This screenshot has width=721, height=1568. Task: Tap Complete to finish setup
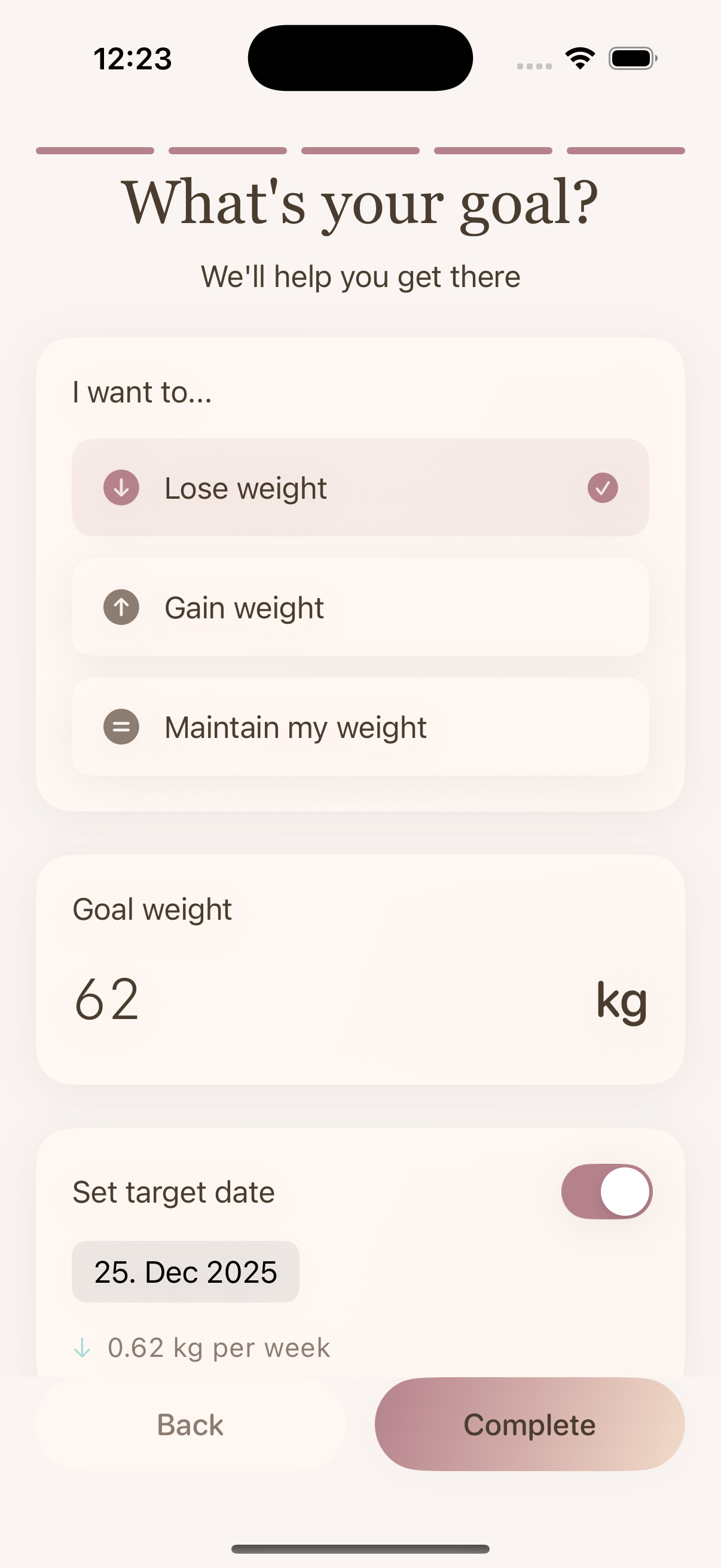pos(529,1424)
